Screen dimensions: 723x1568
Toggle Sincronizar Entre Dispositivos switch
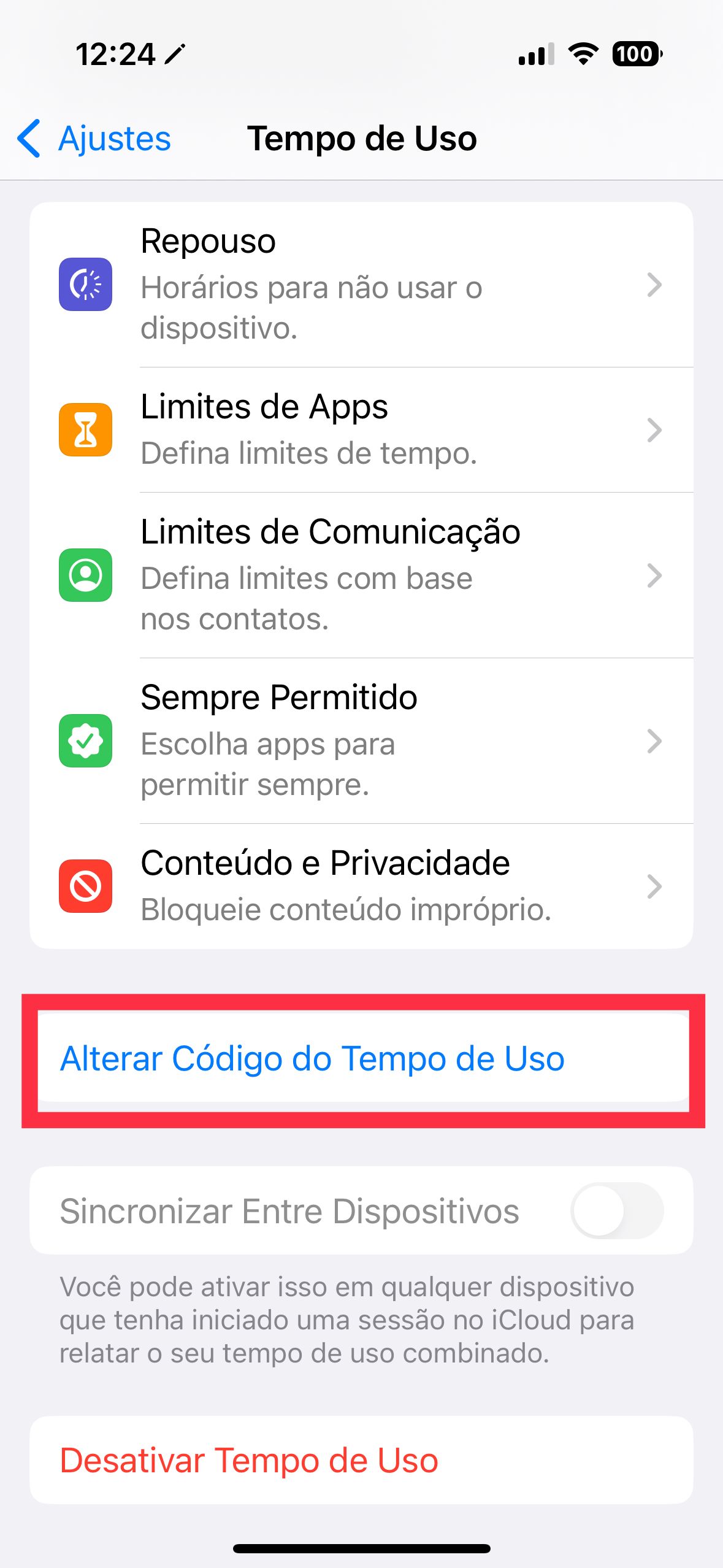pyautogui.click(x=616, y=1211)
